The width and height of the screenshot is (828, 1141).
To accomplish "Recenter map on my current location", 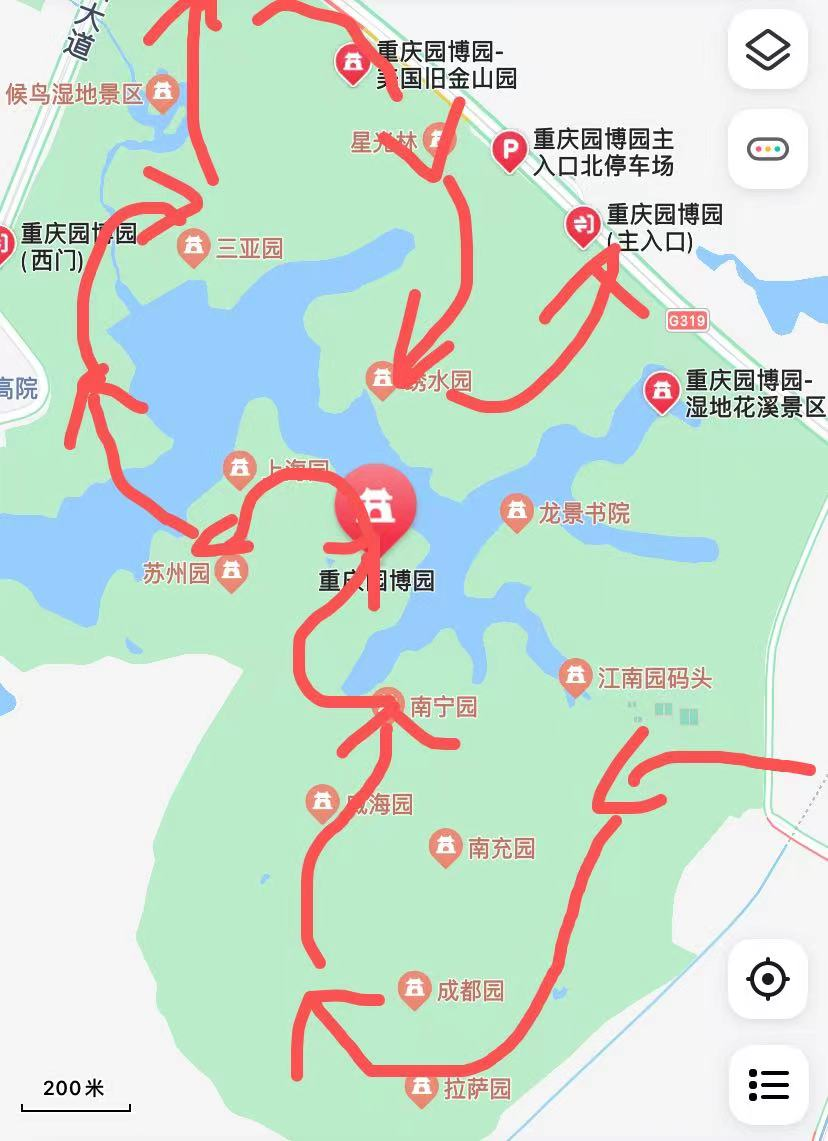I will tap(767, 979).
